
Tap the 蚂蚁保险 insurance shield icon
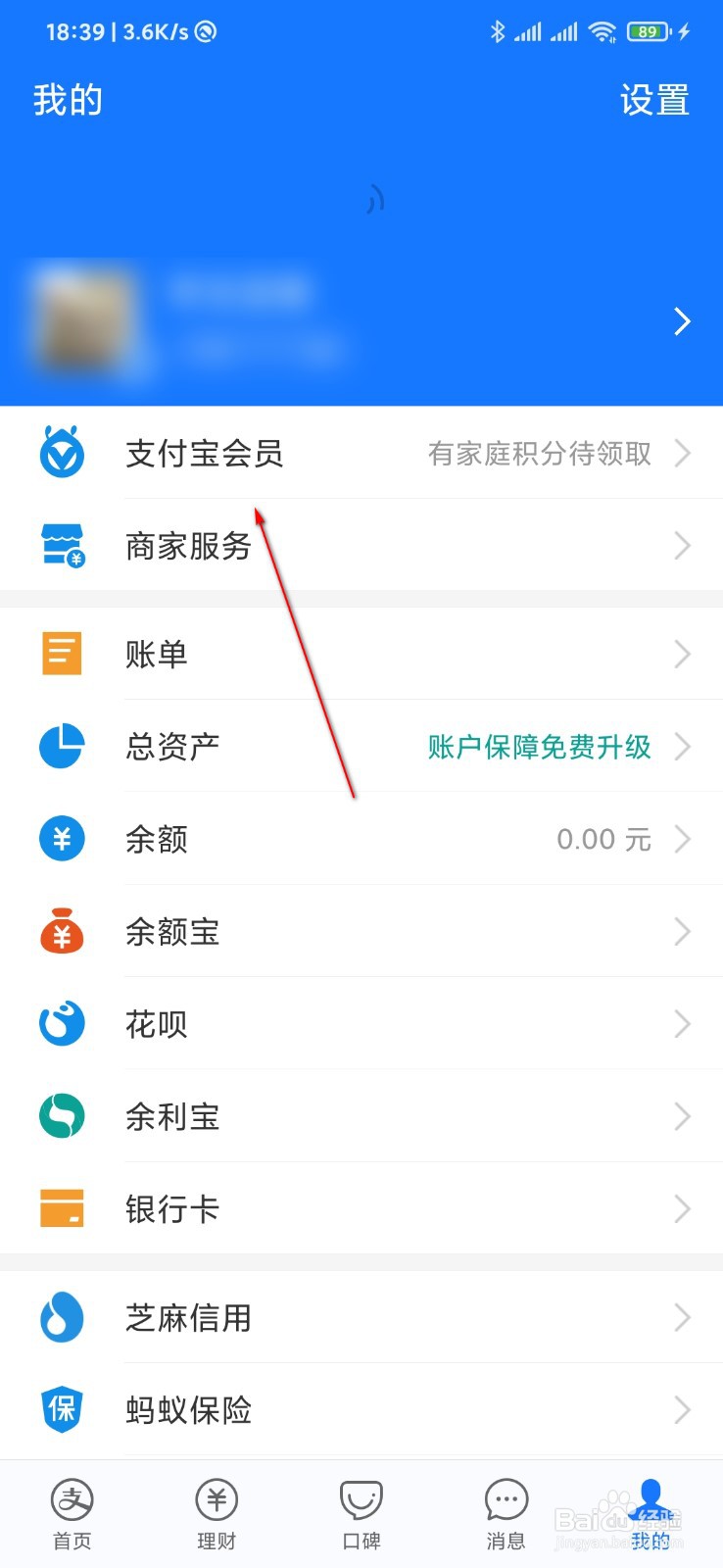click(62, 1409)
